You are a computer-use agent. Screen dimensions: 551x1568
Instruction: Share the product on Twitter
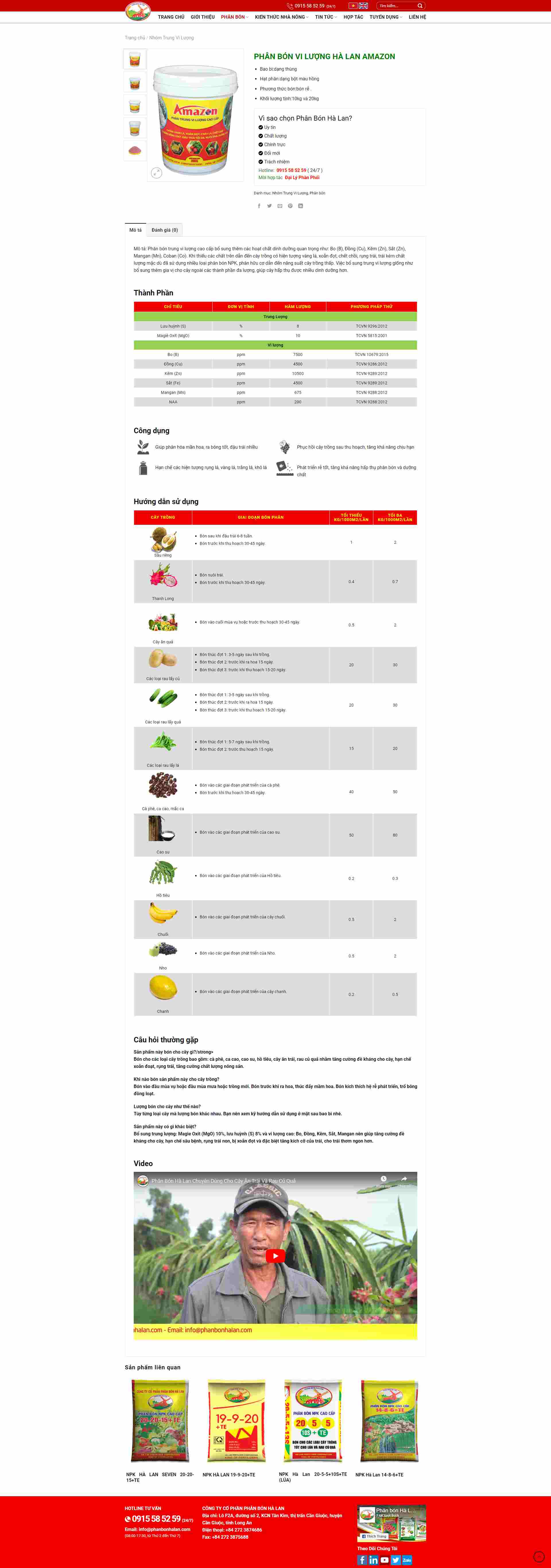(269, 206)
